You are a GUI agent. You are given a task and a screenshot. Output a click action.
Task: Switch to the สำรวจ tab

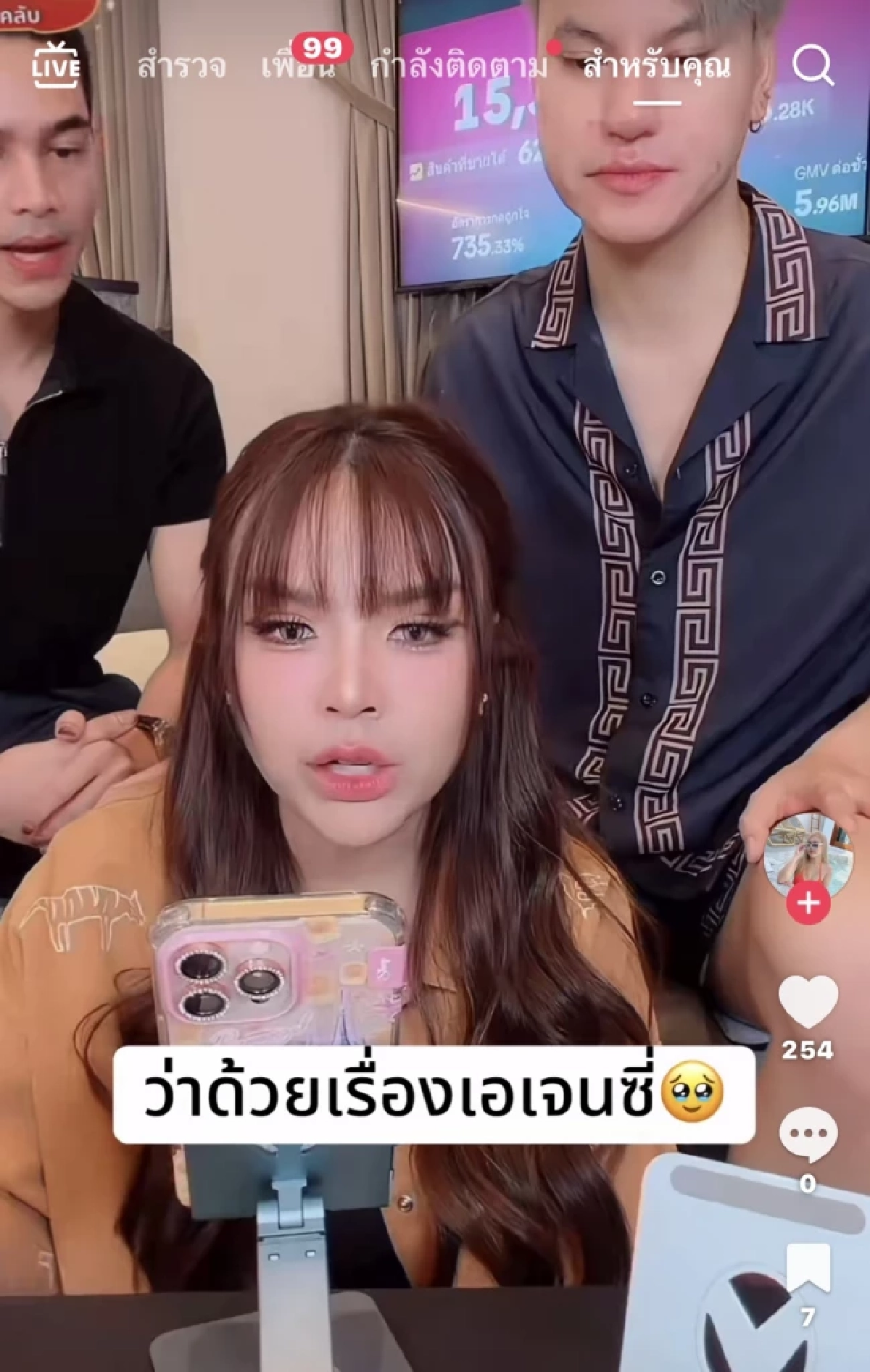tap(181, 67)
